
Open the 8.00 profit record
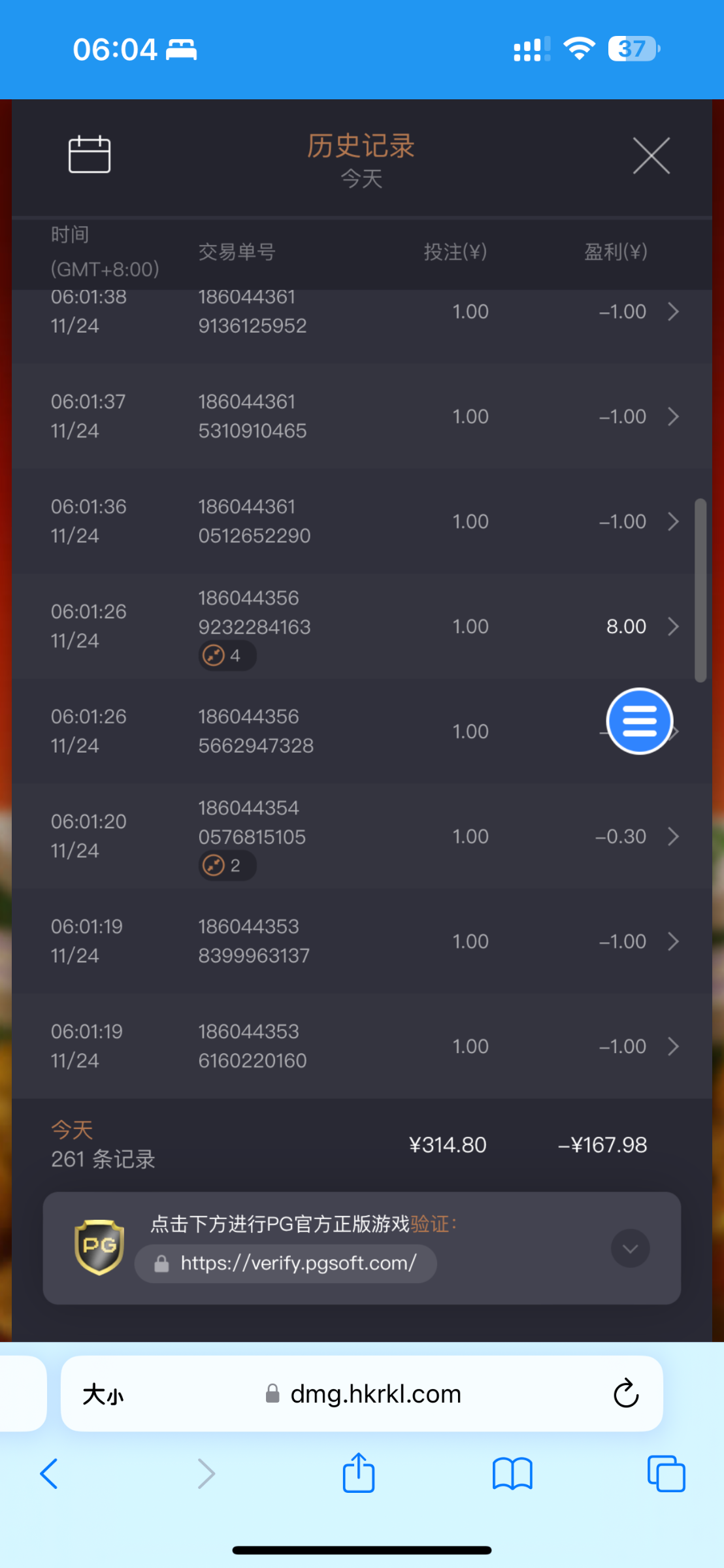362,626
